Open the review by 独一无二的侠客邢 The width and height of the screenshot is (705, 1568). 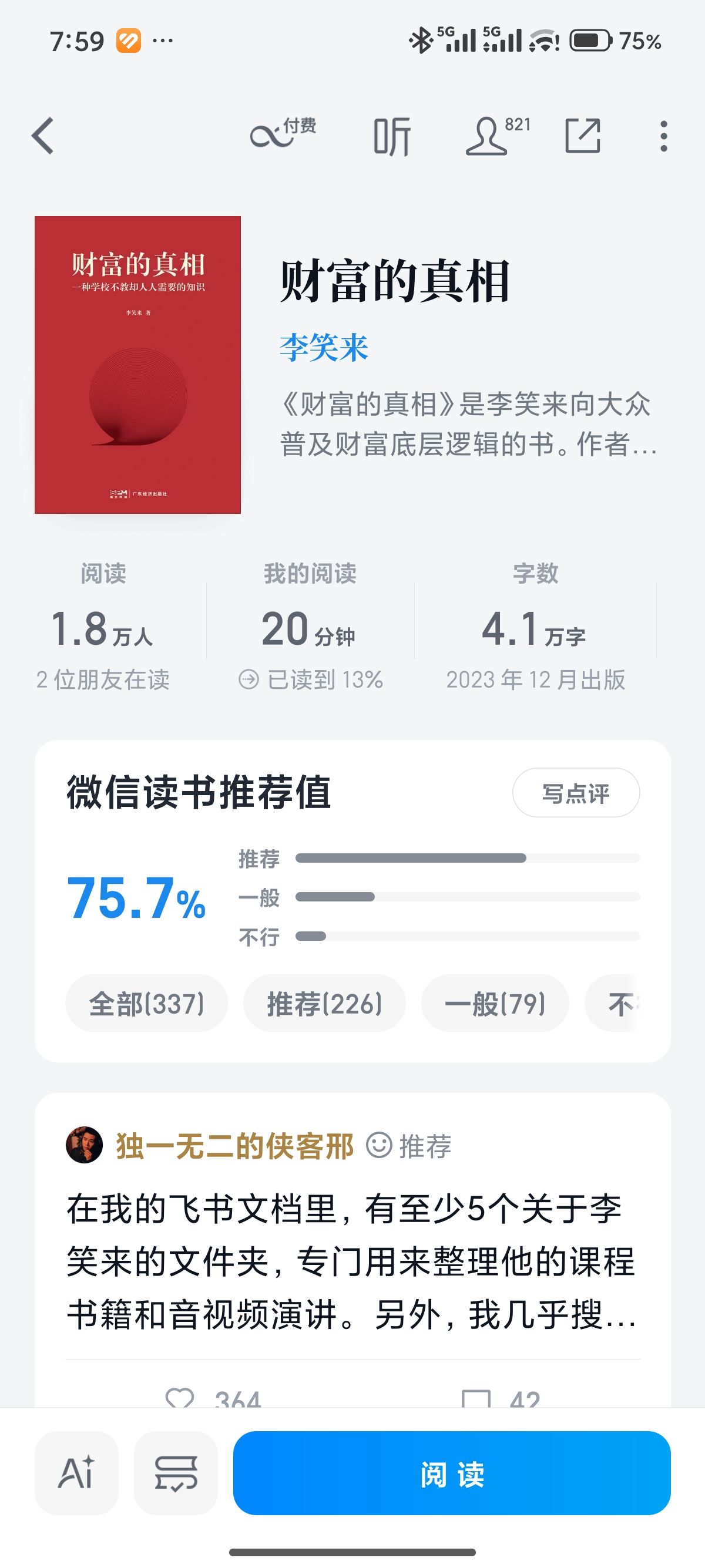pos(352,1260)
